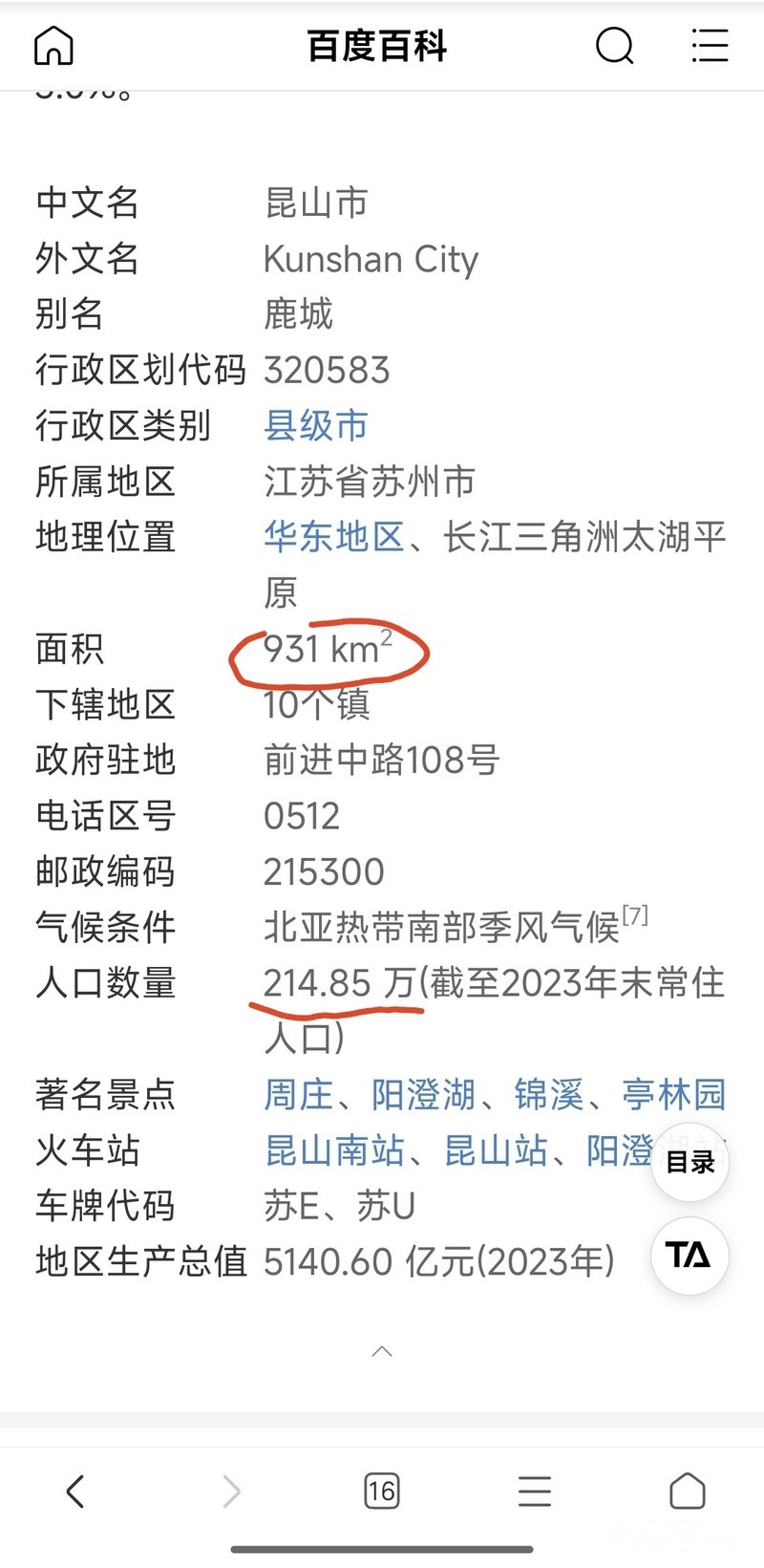
Task: Open the top-right list menu icon
Action: 710,45
